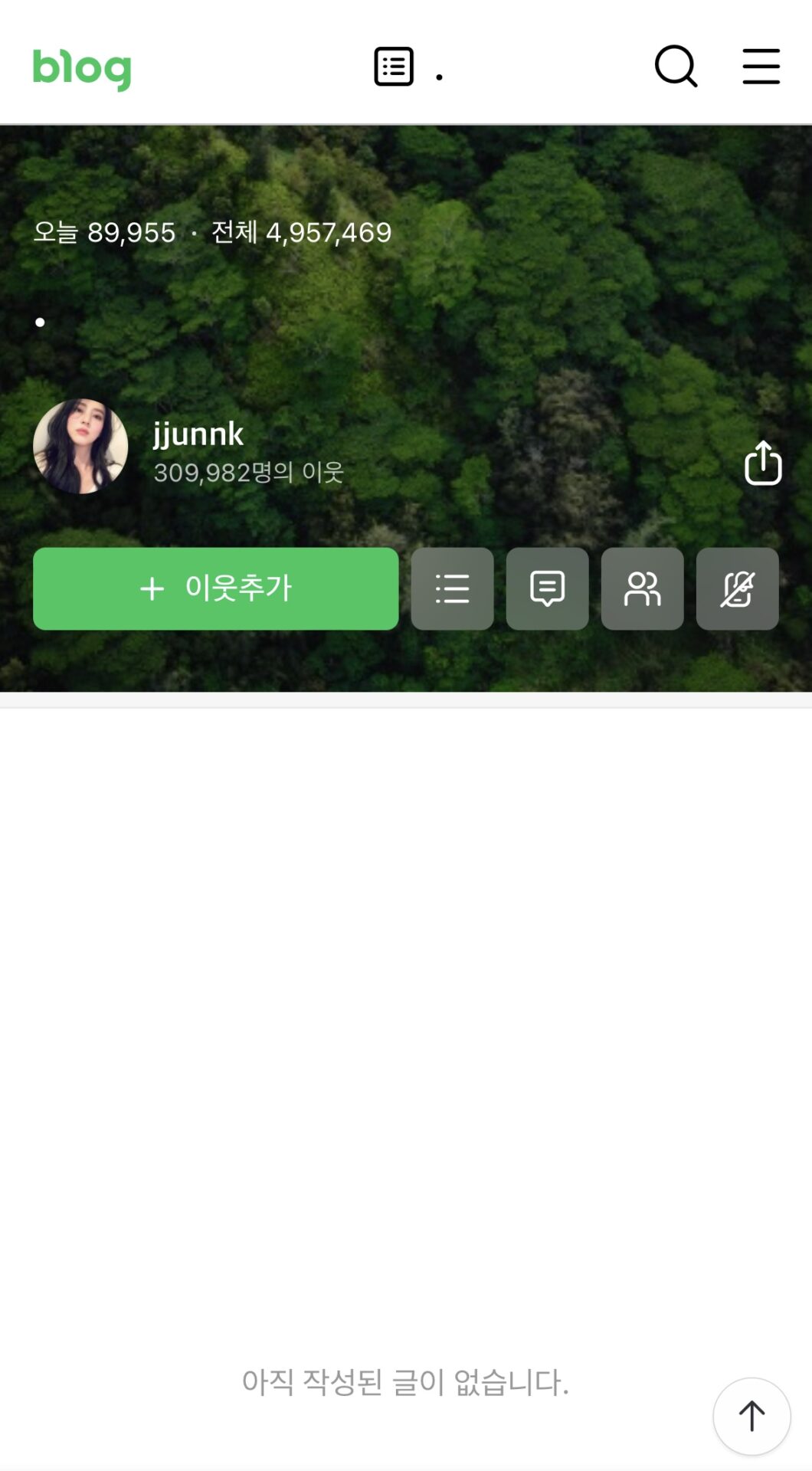Open the search magnifier
Image resolution: width=812 pixels, height=1471 pixels.
(676, 67)
